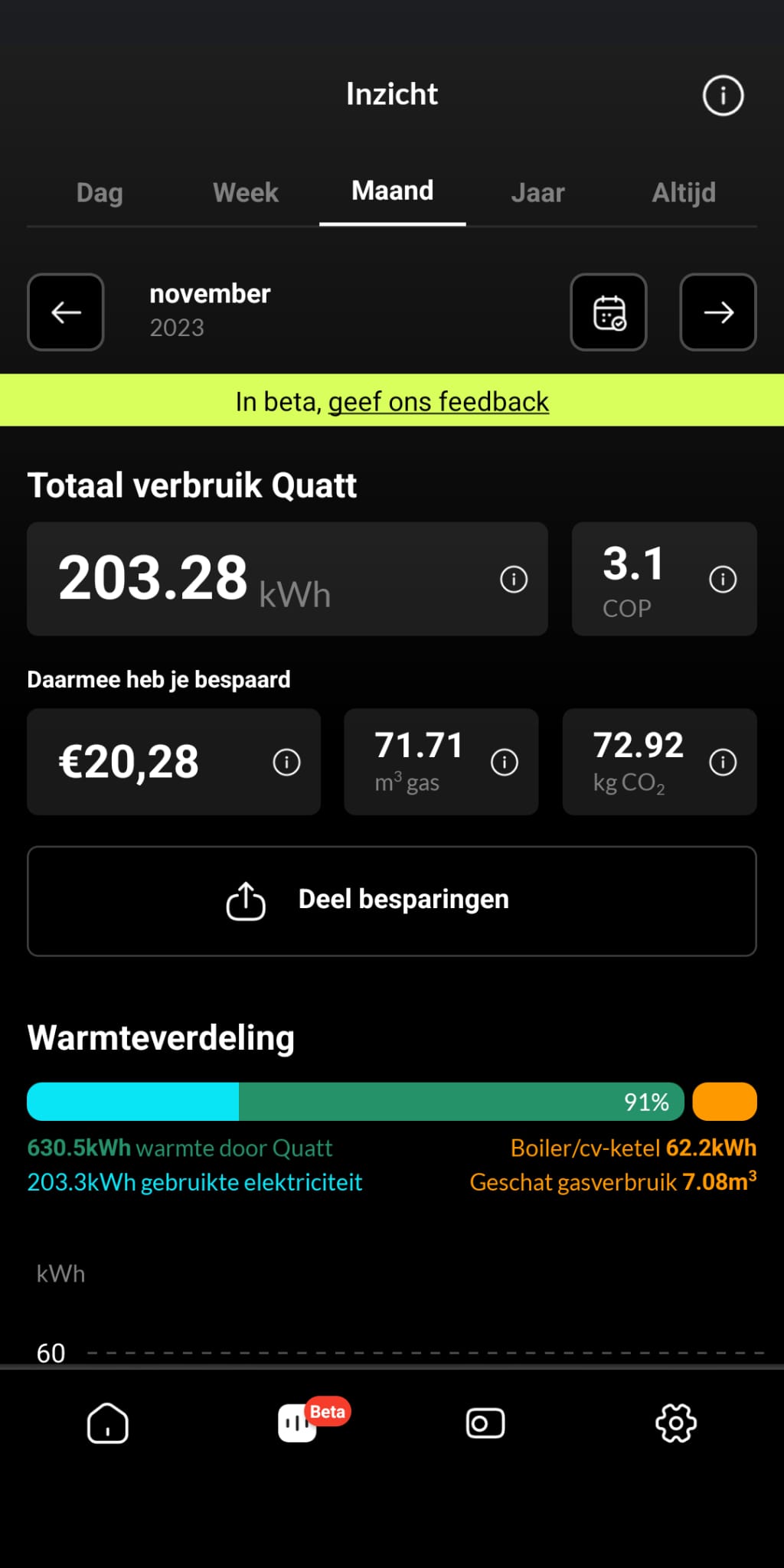This screenshot has width=784, height=1568.
Task: Show info about 203.28 kWh consumption
Action: click(514, 580)
